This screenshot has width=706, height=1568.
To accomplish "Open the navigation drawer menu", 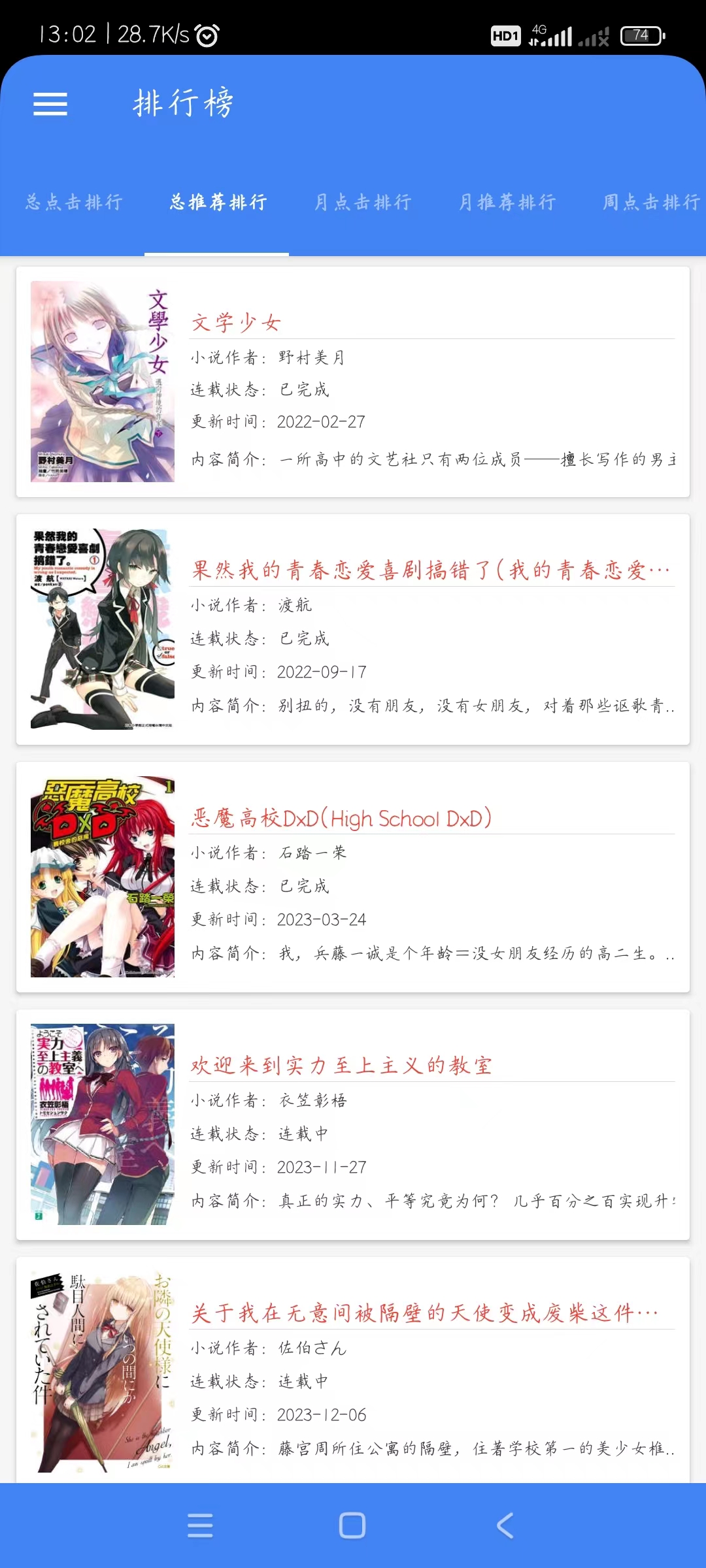I will pyautogui.click(x=50, y=105).
